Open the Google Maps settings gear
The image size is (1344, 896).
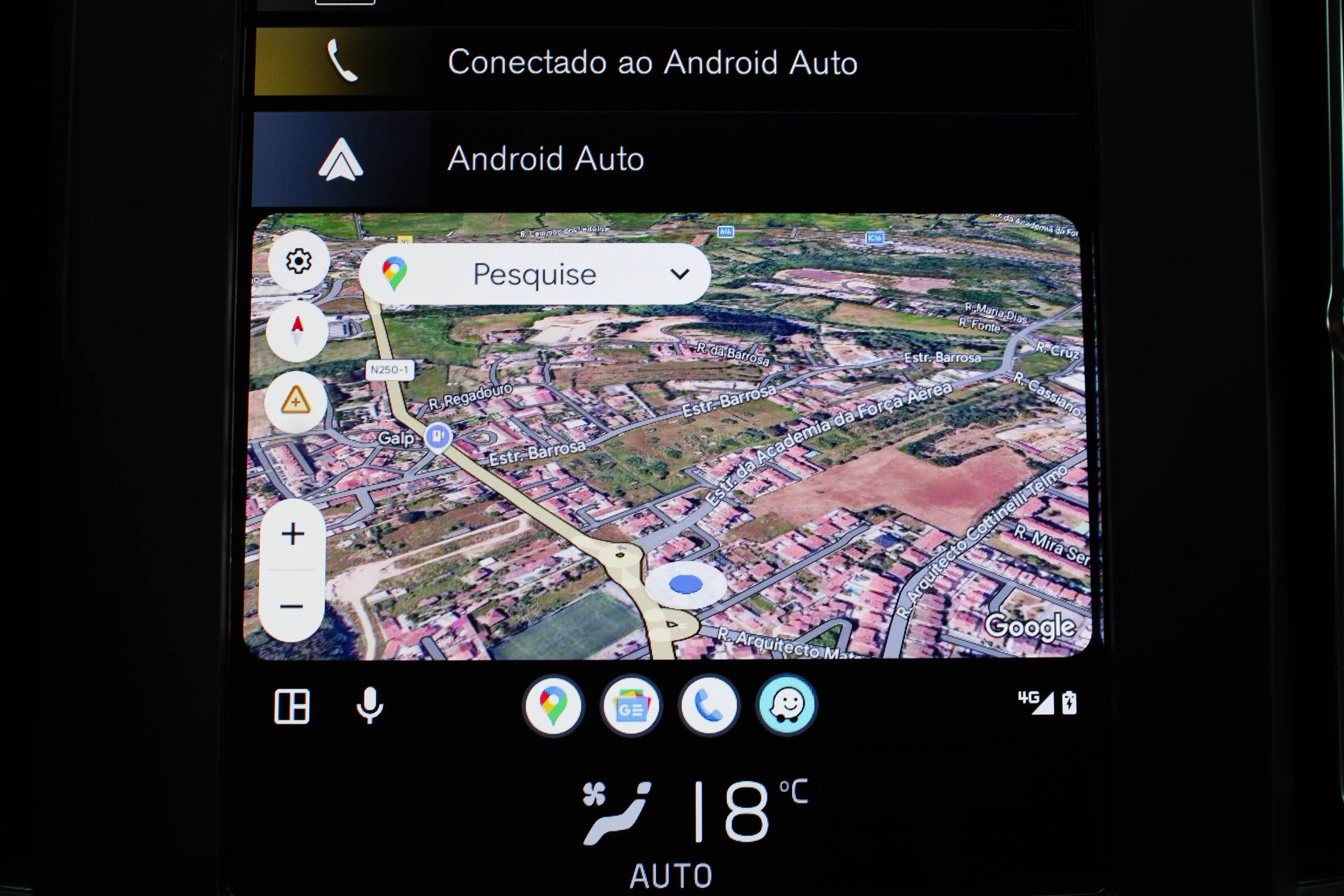pos(298,261)
